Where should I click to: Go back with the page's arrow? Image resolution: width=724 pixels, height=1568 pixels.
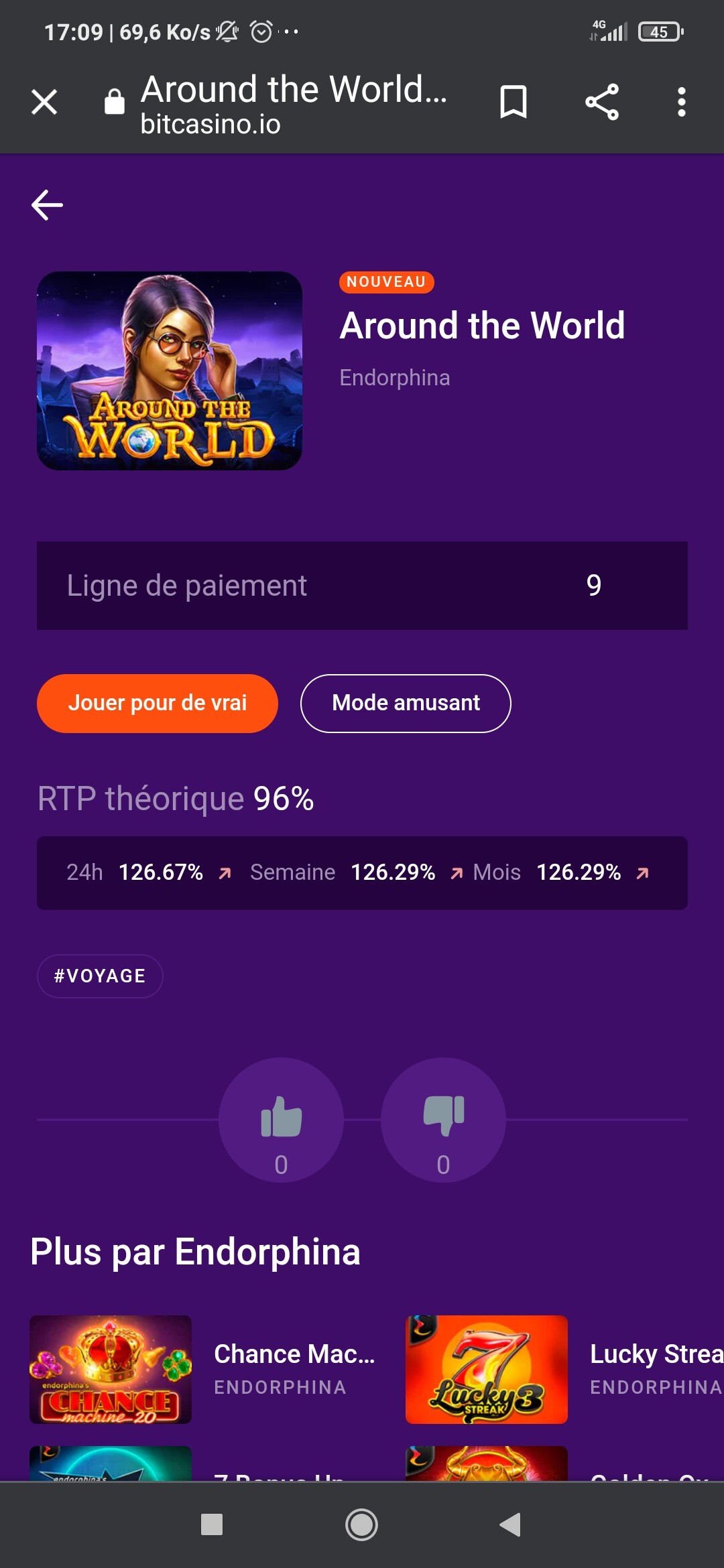coord(48,205)
